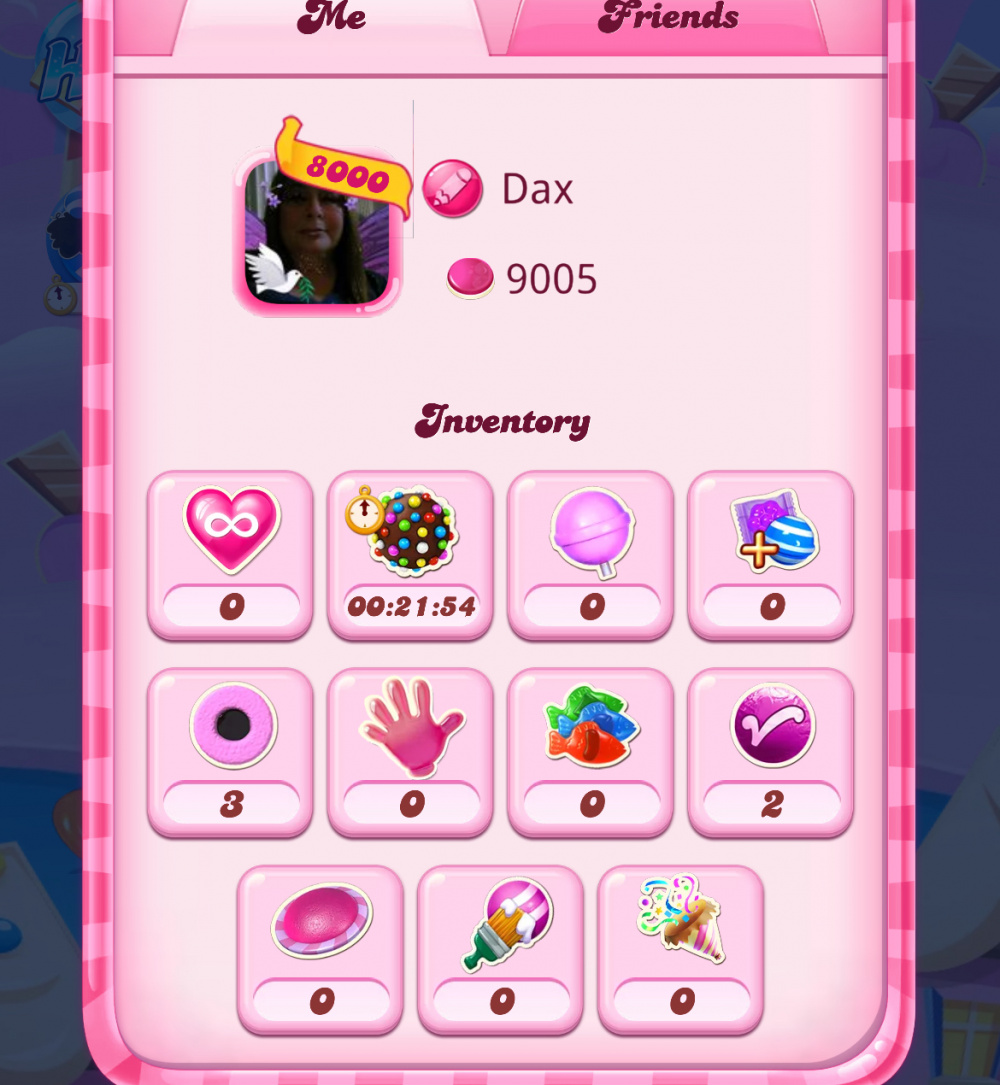Select the Me tab
This screenshot has height=1085, width=1000.
point(331,20)
